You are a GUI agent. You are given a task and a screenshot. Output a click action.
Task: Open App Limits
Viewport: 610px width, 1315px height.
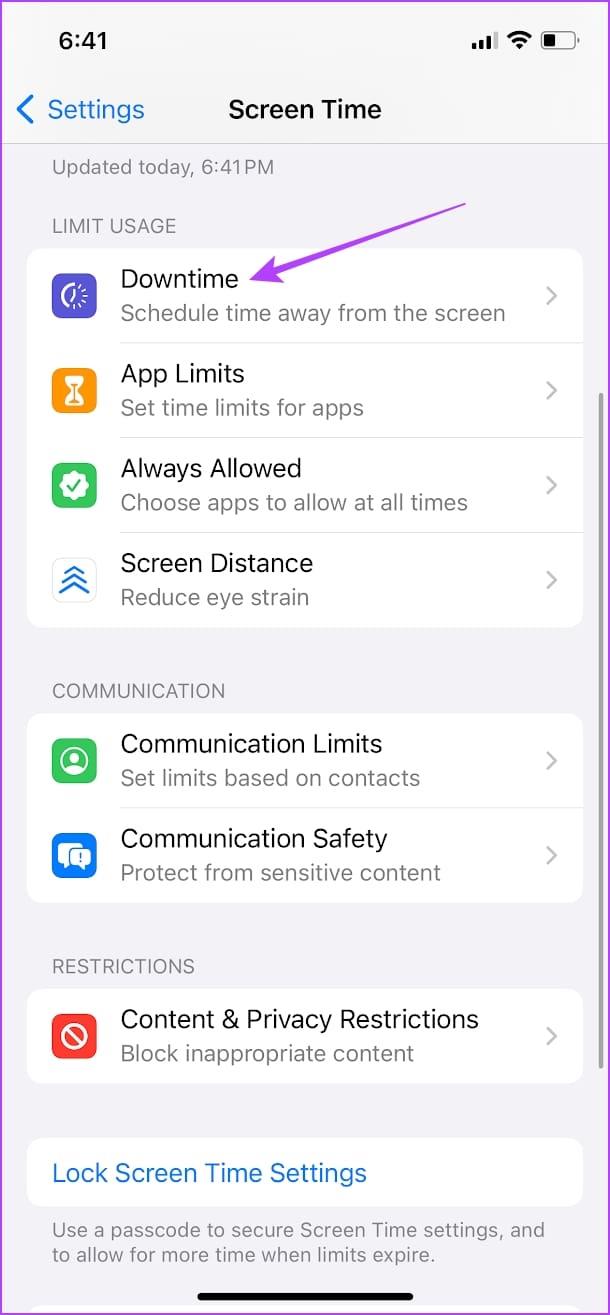point(305,390)
